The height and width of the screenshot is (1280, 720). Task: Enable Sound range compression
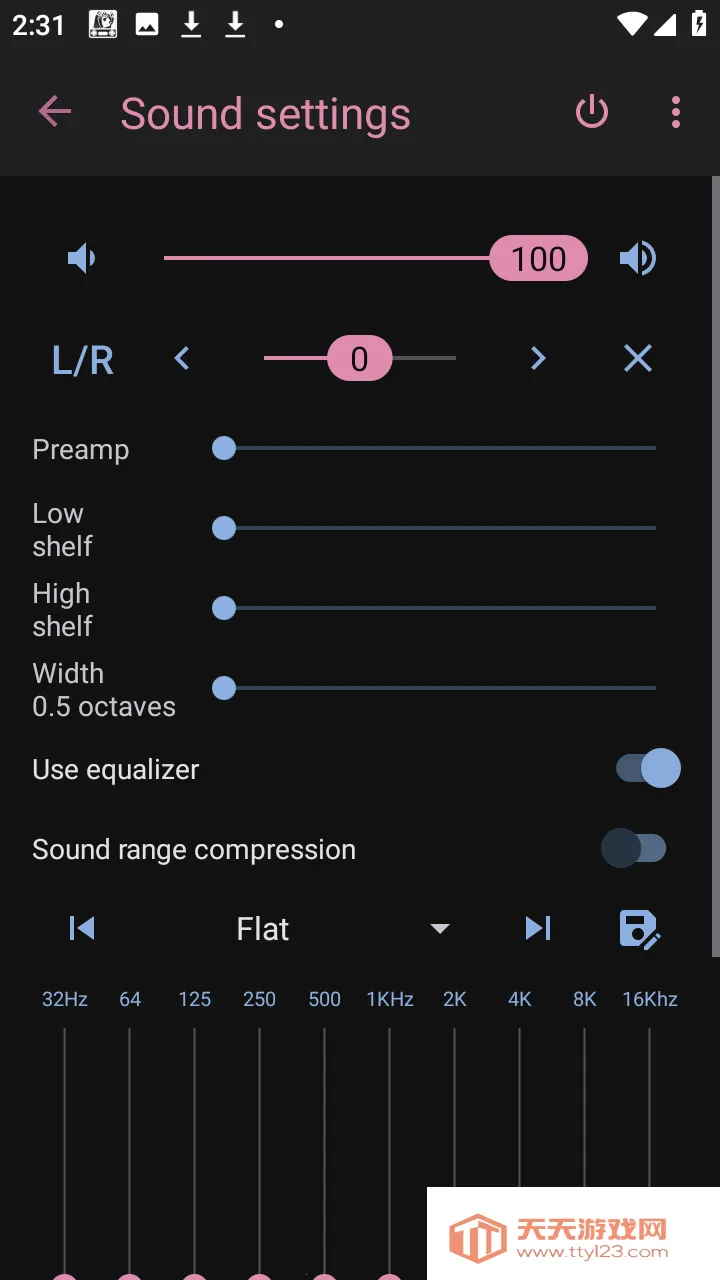pyautogui.click(x=633, y=849)
